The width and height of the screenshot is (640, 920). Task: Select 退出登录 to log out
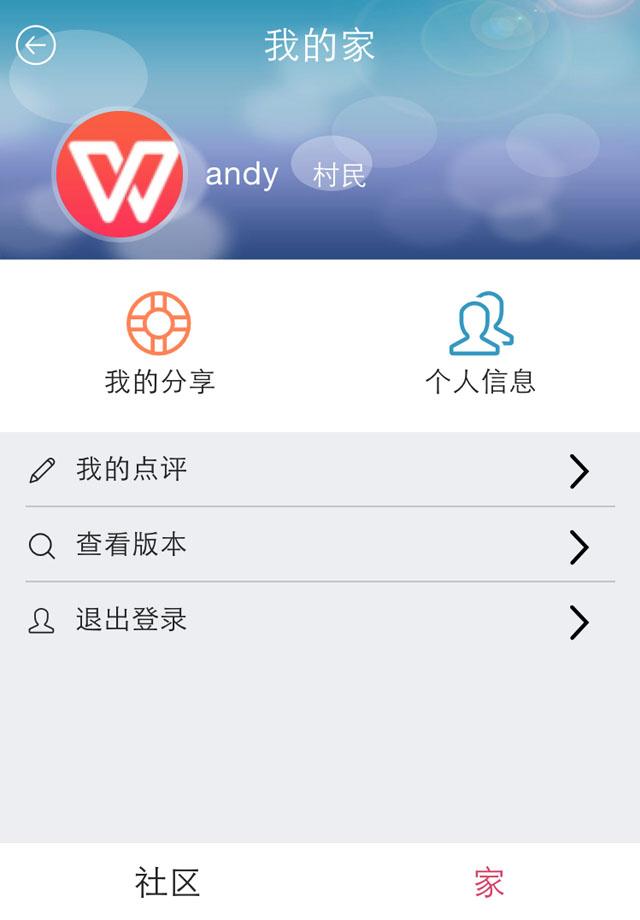coord(320,621)
